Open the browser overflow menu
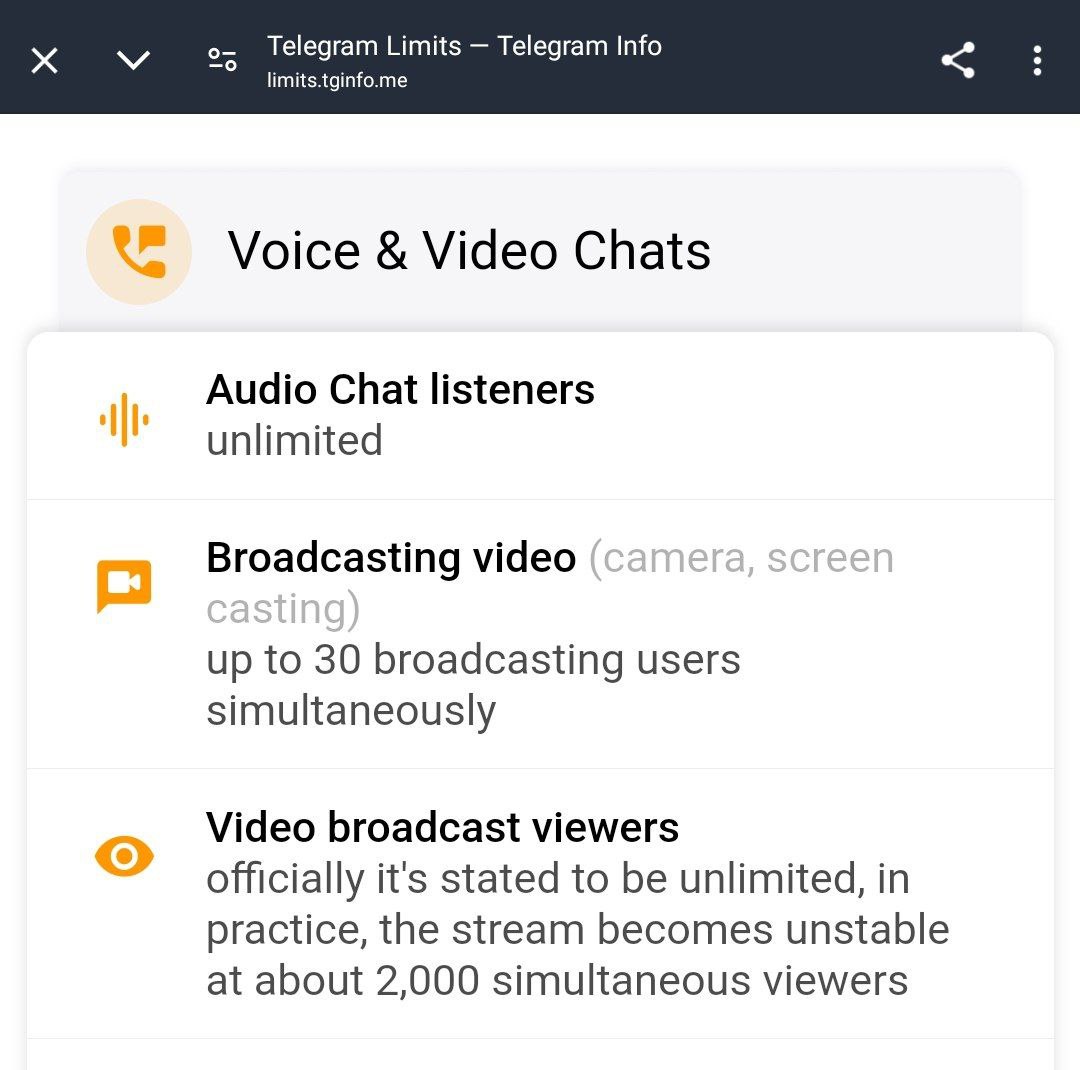The width and height of the screenshot is (1080, 1070). point(1037,61)
